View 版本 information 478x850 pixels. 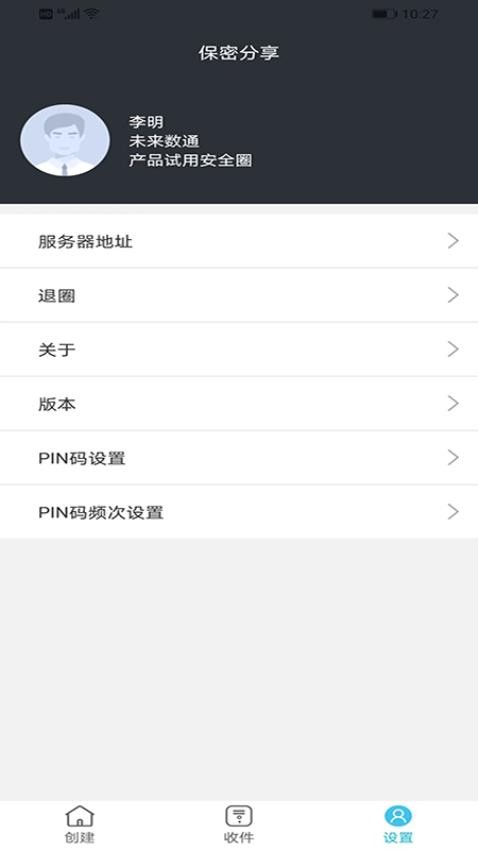(x=239, y=404)
